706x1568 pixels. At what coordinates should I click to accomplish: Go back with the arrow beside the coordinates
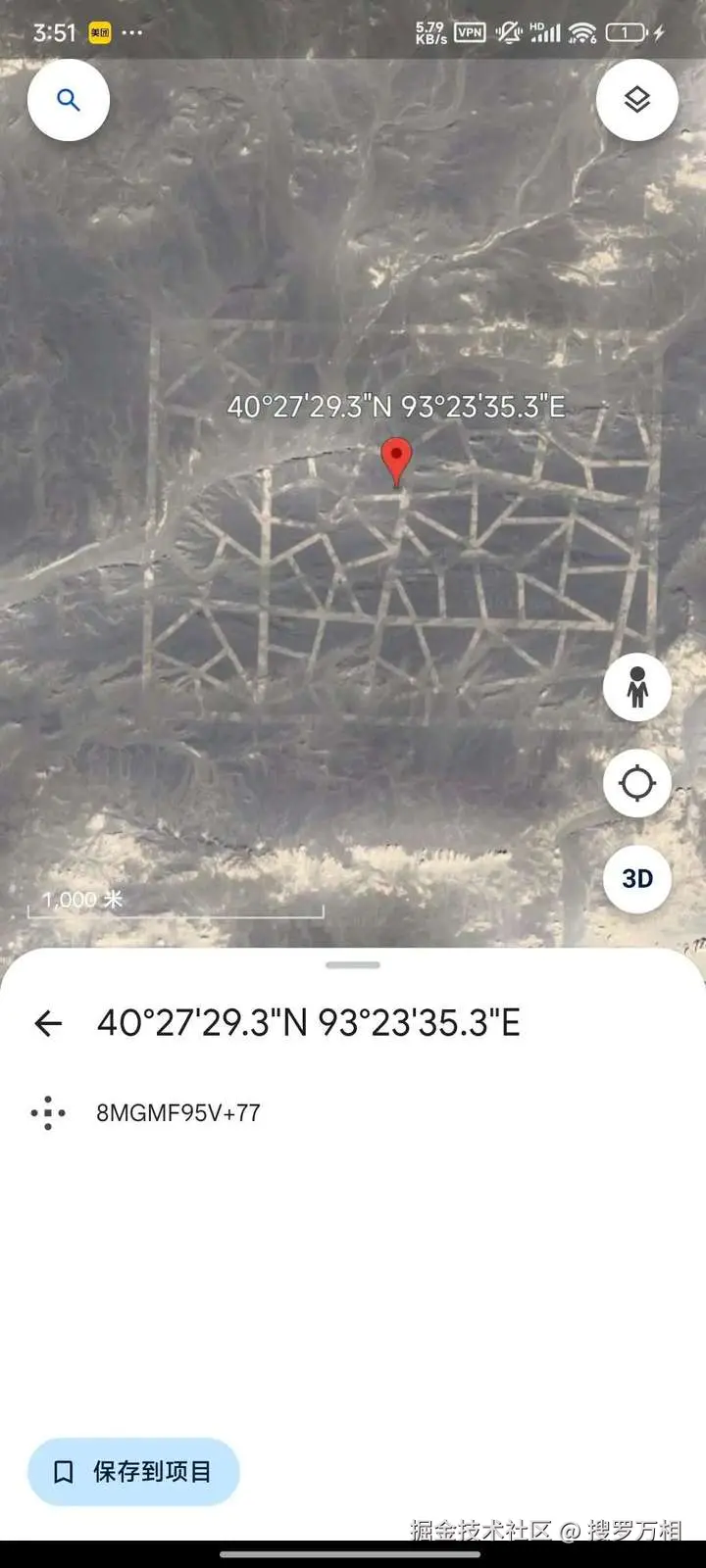[x=48, y=1023]
